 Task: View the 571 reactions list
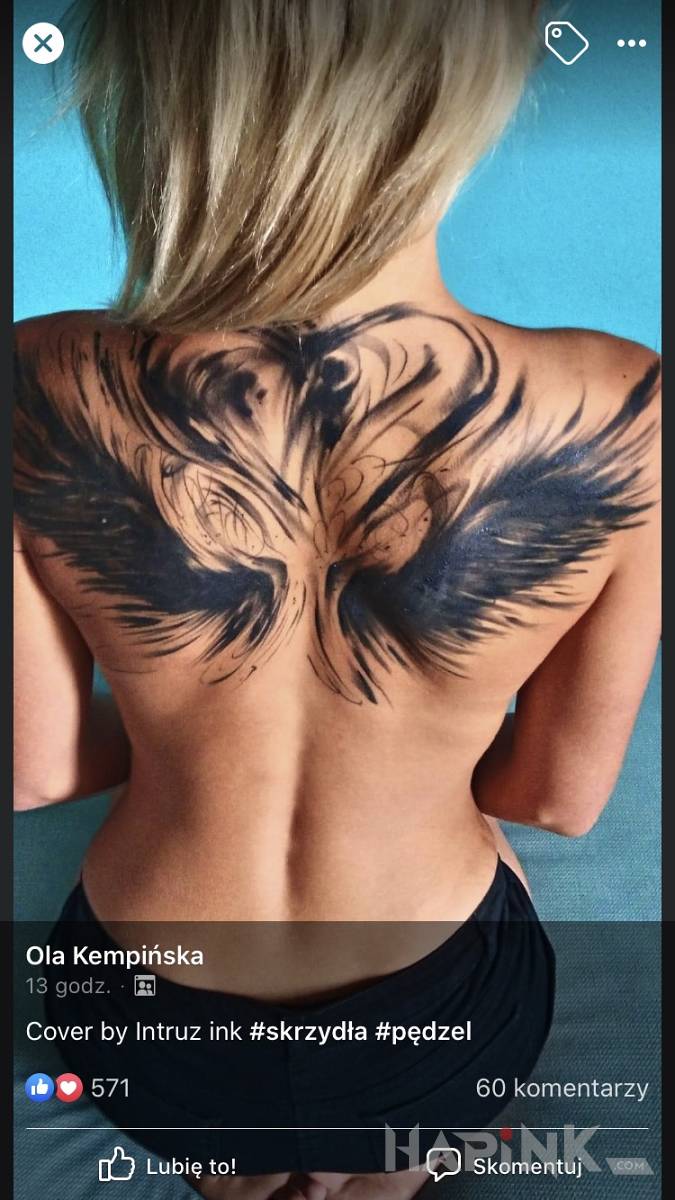point(78,1088)
